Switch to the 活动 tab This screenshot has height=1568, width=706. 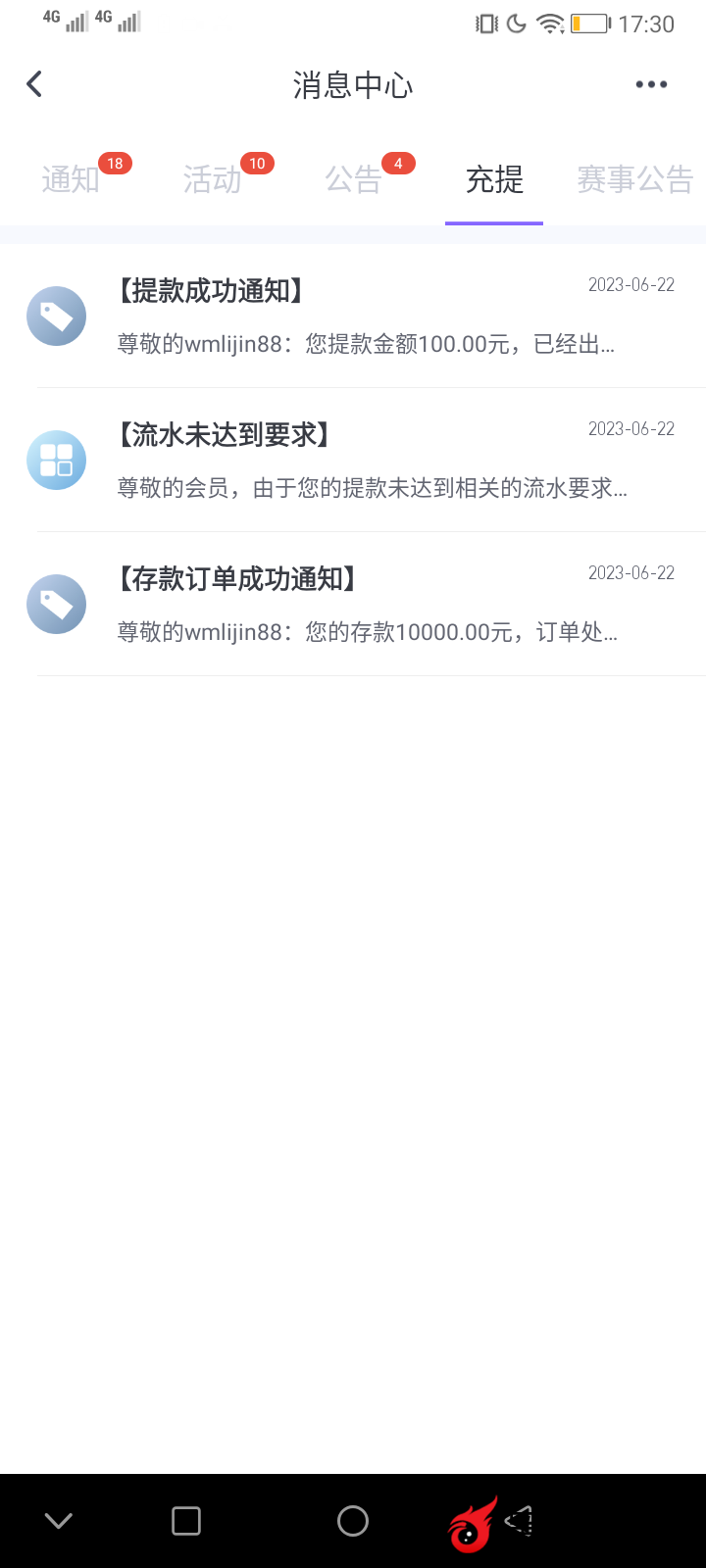pyautogui.click(x=213, y=180)
